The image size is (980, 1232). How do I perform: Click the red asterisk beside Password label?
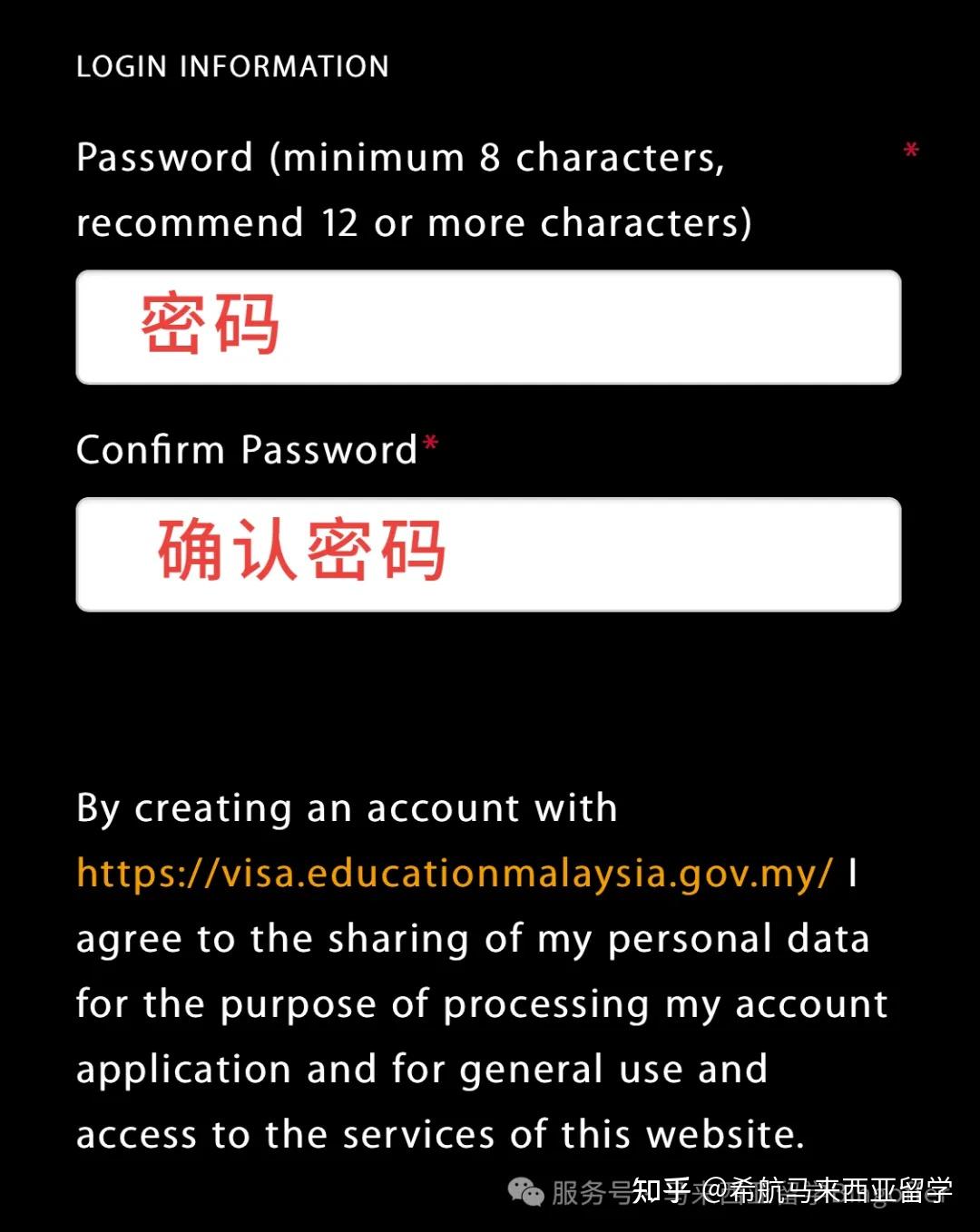[911, 148]
